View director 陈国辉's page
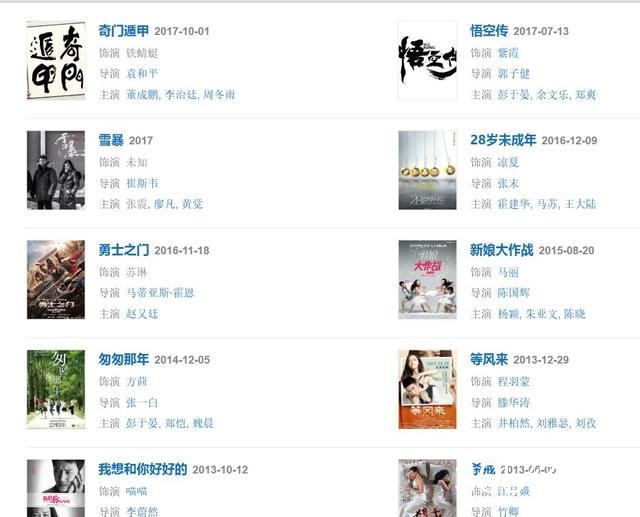Image resolution: width=640 pixels, height=517 pixels. coord(513,293)
